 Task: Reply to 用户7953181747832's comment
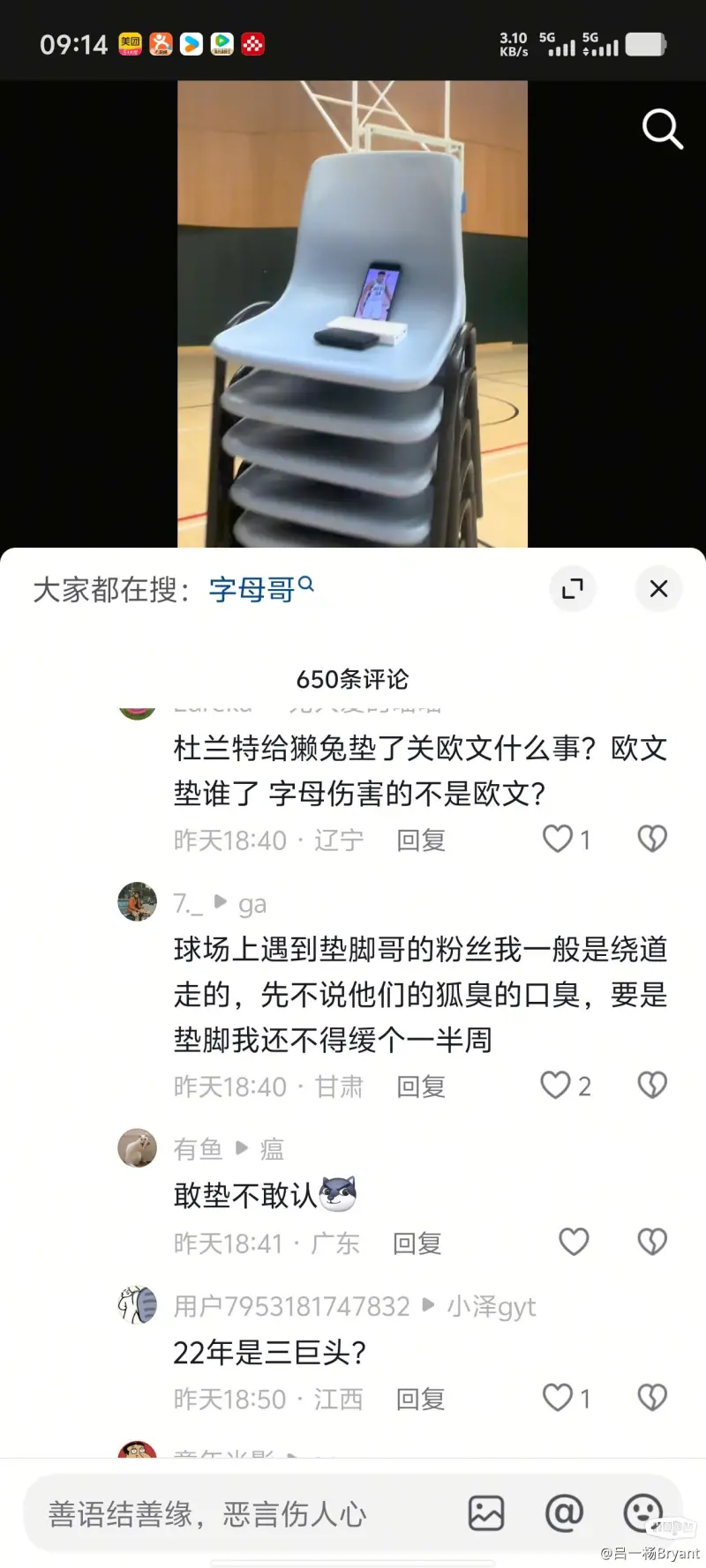(421, 1400)
